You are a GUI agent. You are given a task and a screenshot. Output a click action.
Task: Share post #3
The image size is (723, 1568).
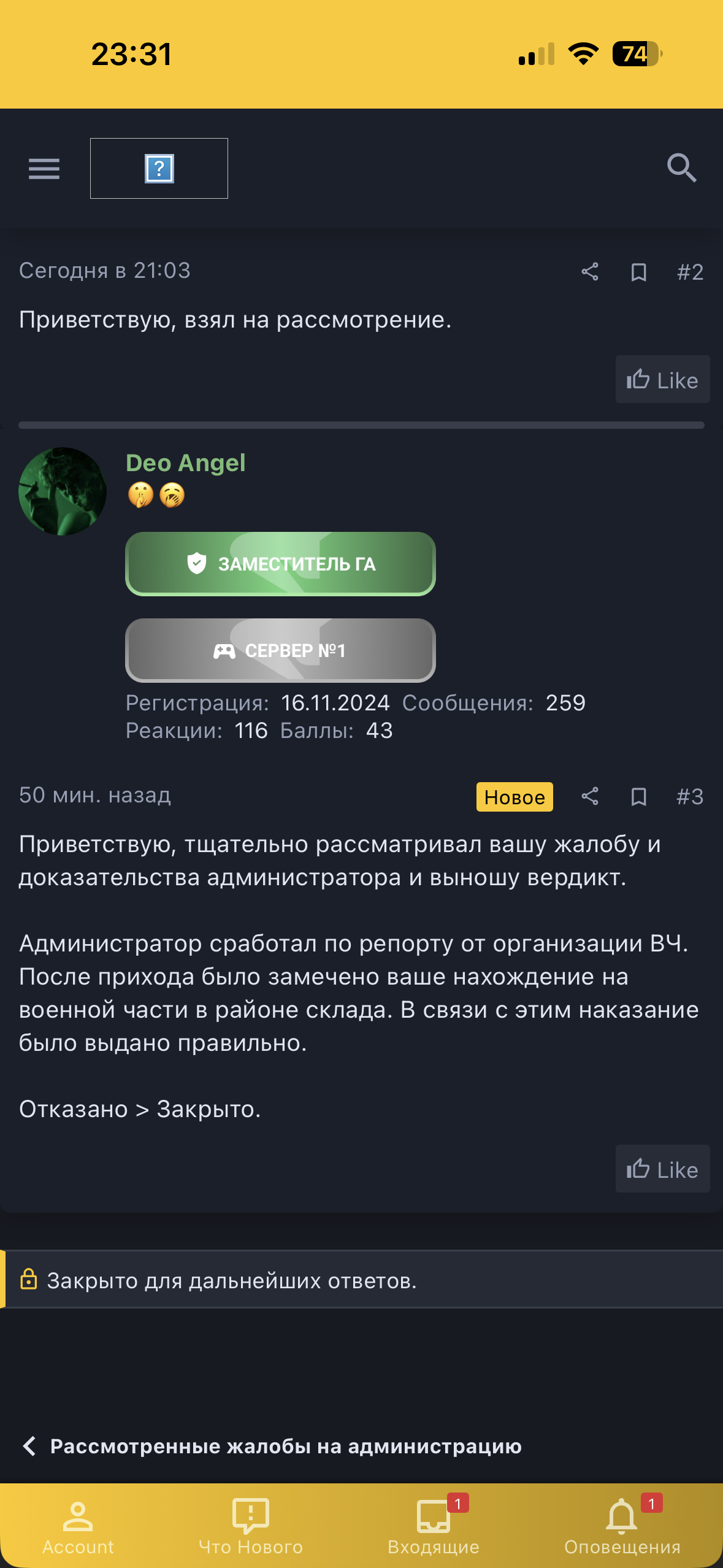(x=590, y=797)
